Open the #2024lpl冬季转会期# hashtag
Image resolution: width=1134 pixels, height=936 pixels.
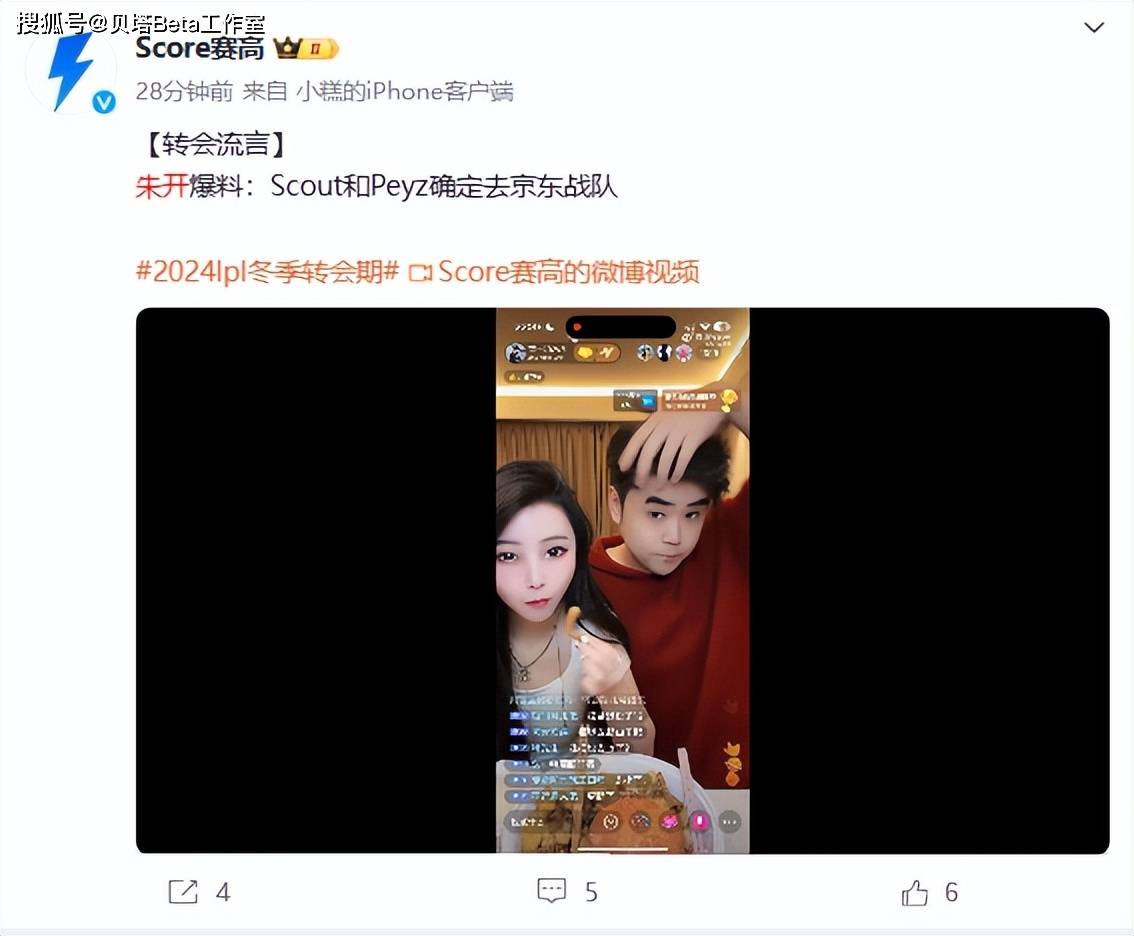point(267,272)
